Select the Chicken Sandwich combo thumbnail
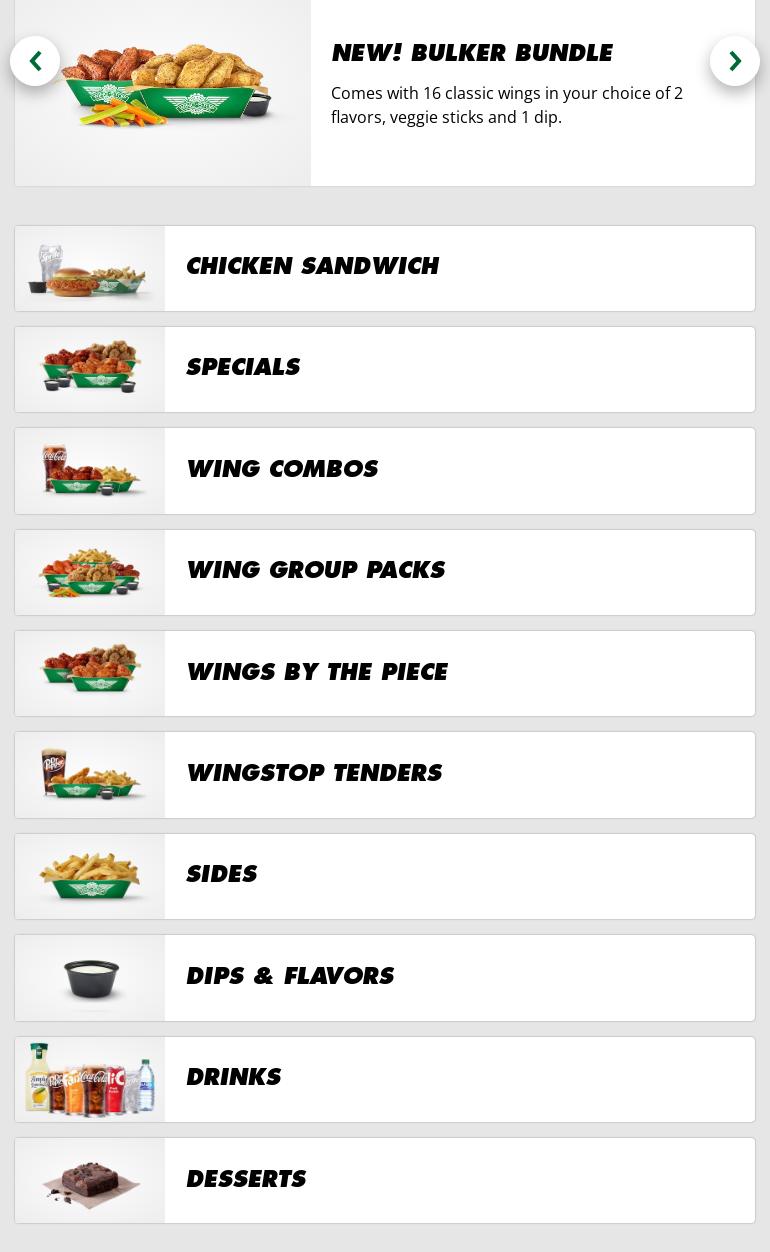 90,268
